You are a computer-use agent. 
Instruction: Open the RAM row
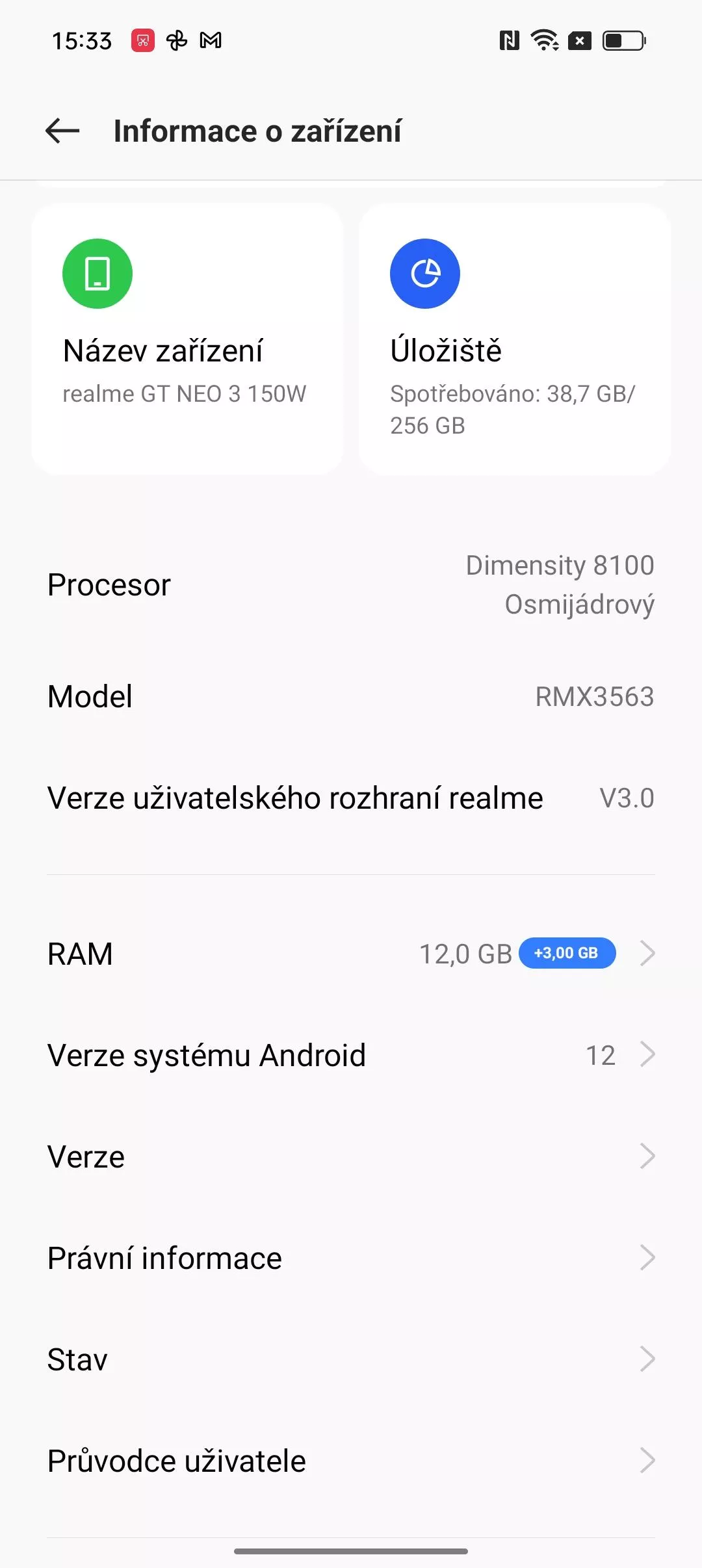coord(351,954)
